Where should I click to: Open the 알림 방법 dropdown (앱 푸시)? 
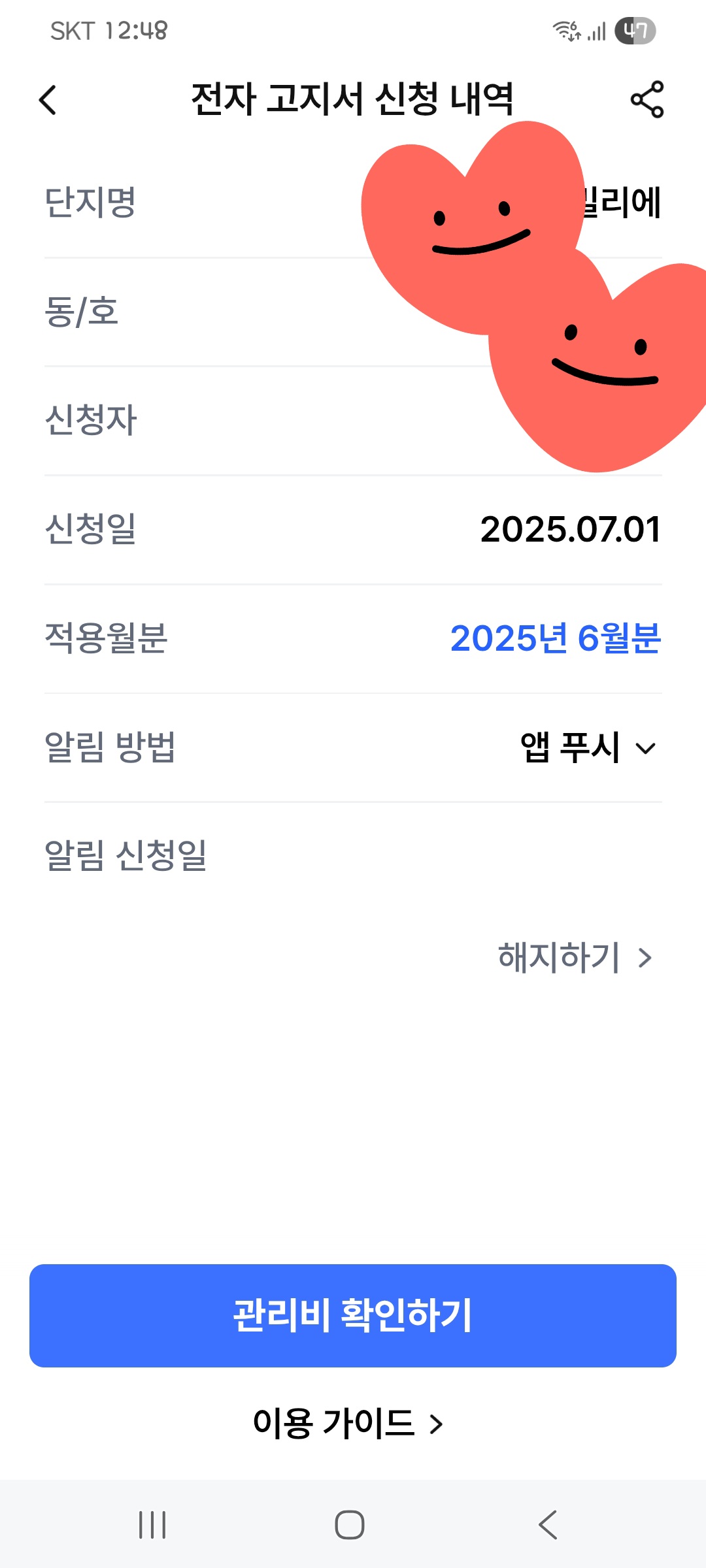pos(588,747)
